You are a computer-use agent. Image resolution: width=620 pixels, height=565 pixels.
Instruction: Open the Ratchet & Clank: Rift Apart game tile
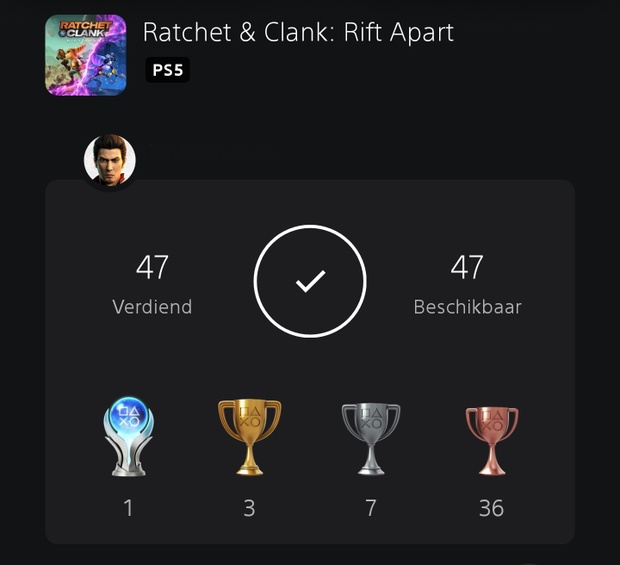pyautogui.click(x=86, y=55)
